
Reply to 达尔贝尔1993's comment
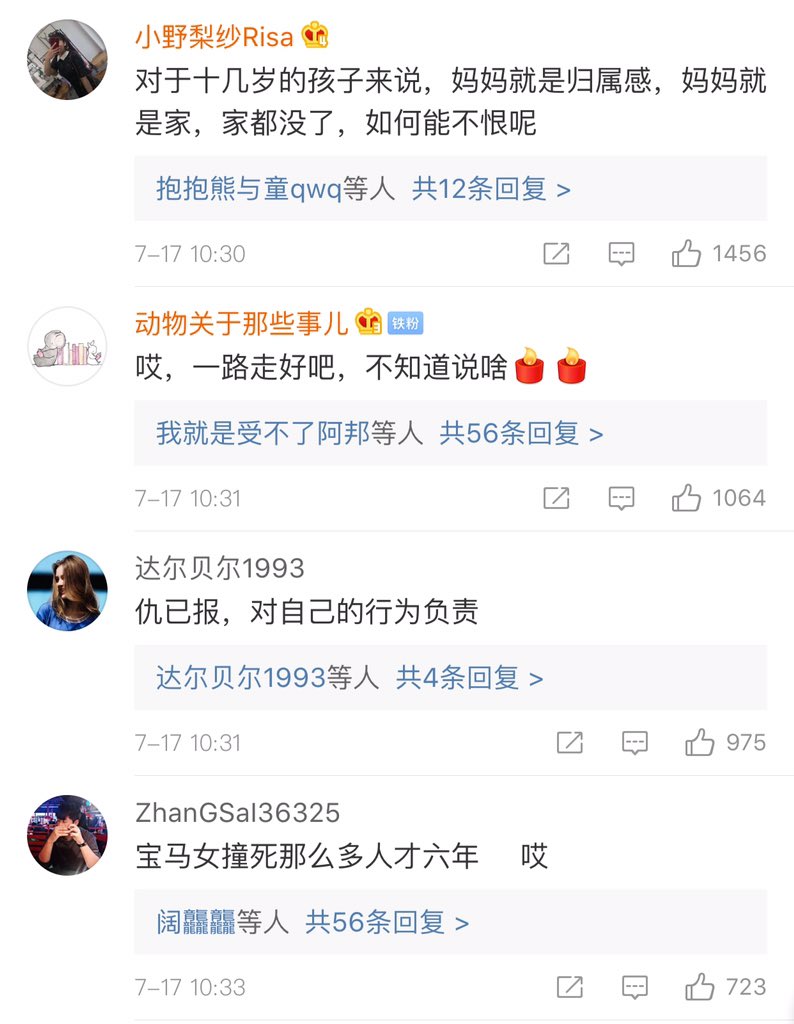click(635, 743)
